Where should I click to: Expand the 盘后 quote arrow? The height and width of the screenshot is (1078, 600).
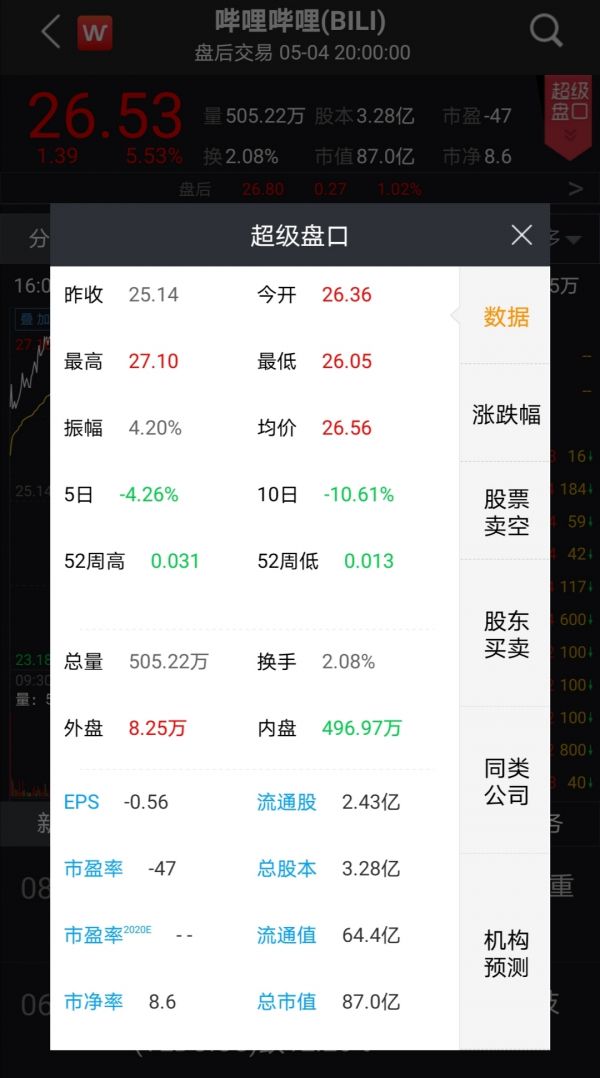point(575,189)
